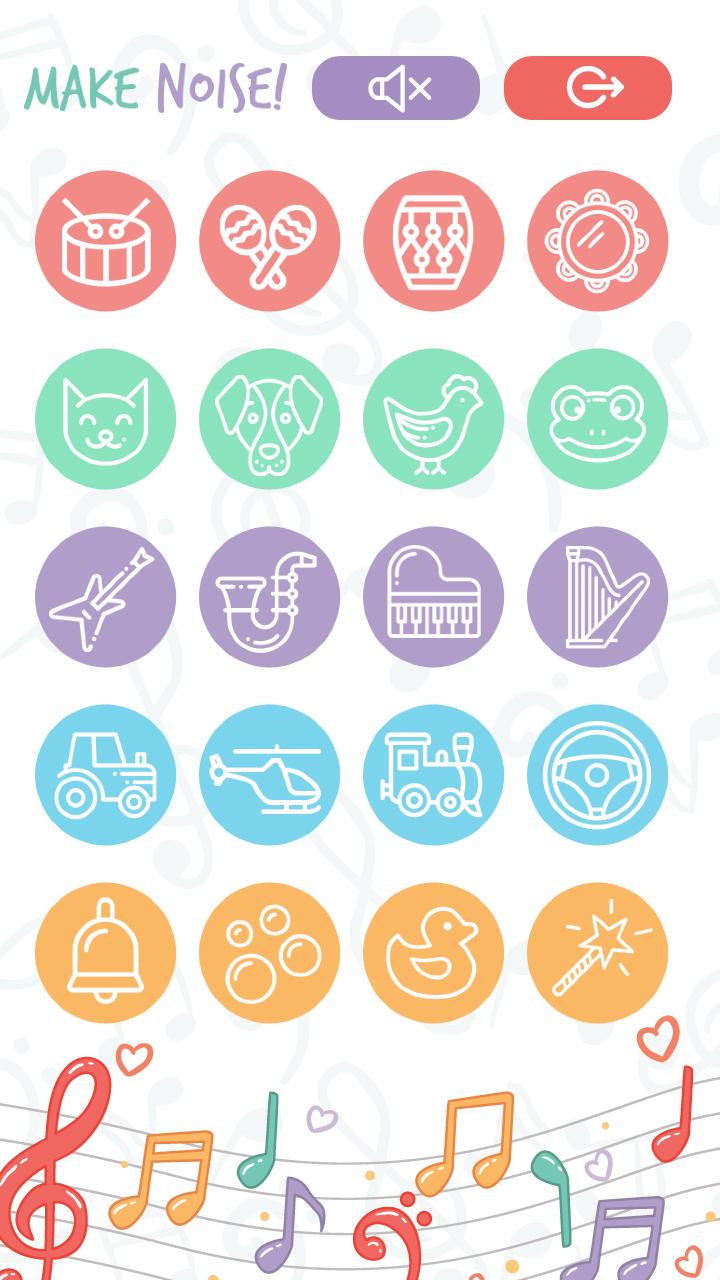Tap the steering wheel icon

click(597, 775)
